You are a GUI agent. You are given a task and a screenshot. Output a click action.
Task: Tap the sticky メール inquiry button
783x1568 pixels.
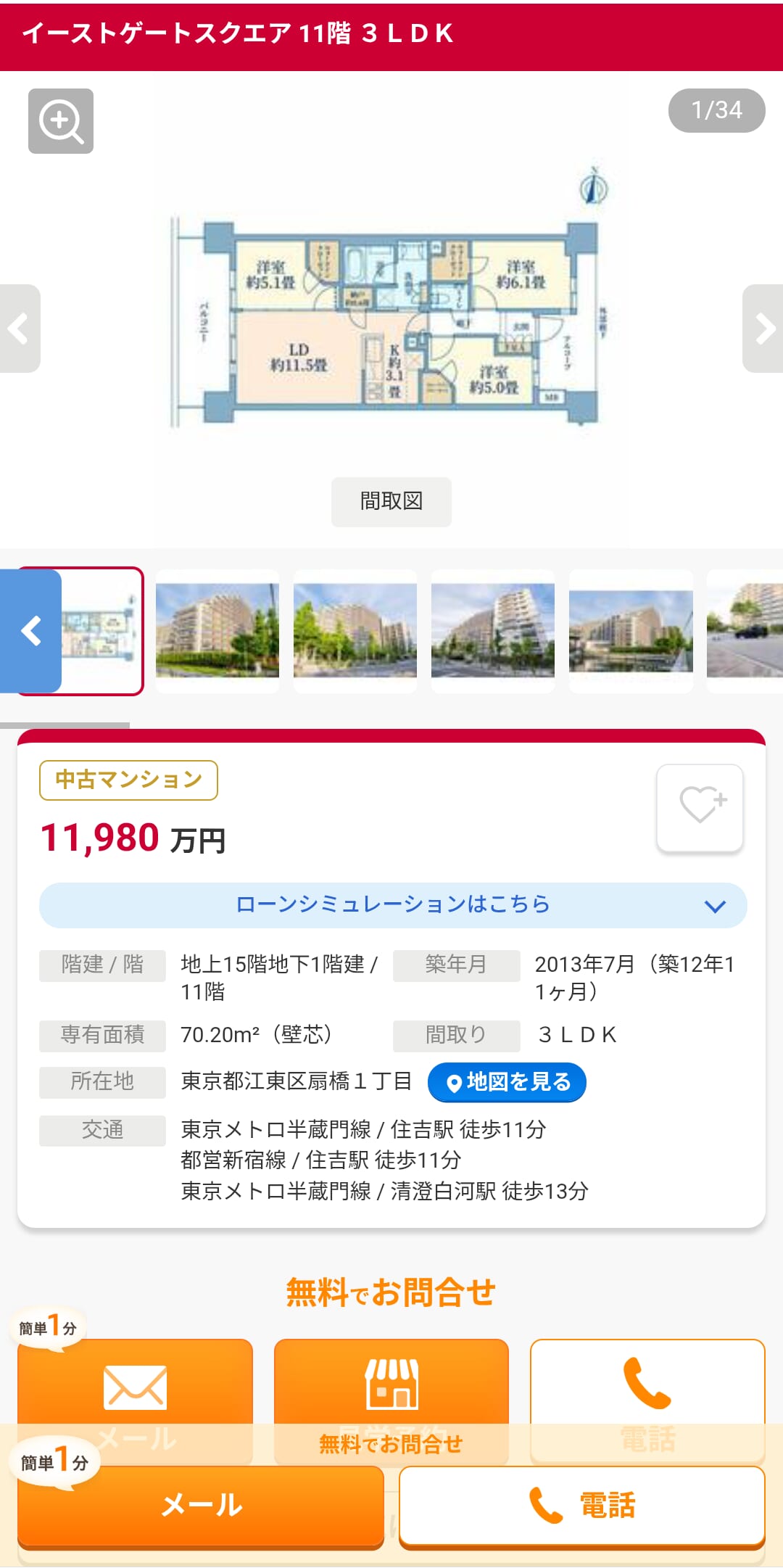pos(201,1506)
